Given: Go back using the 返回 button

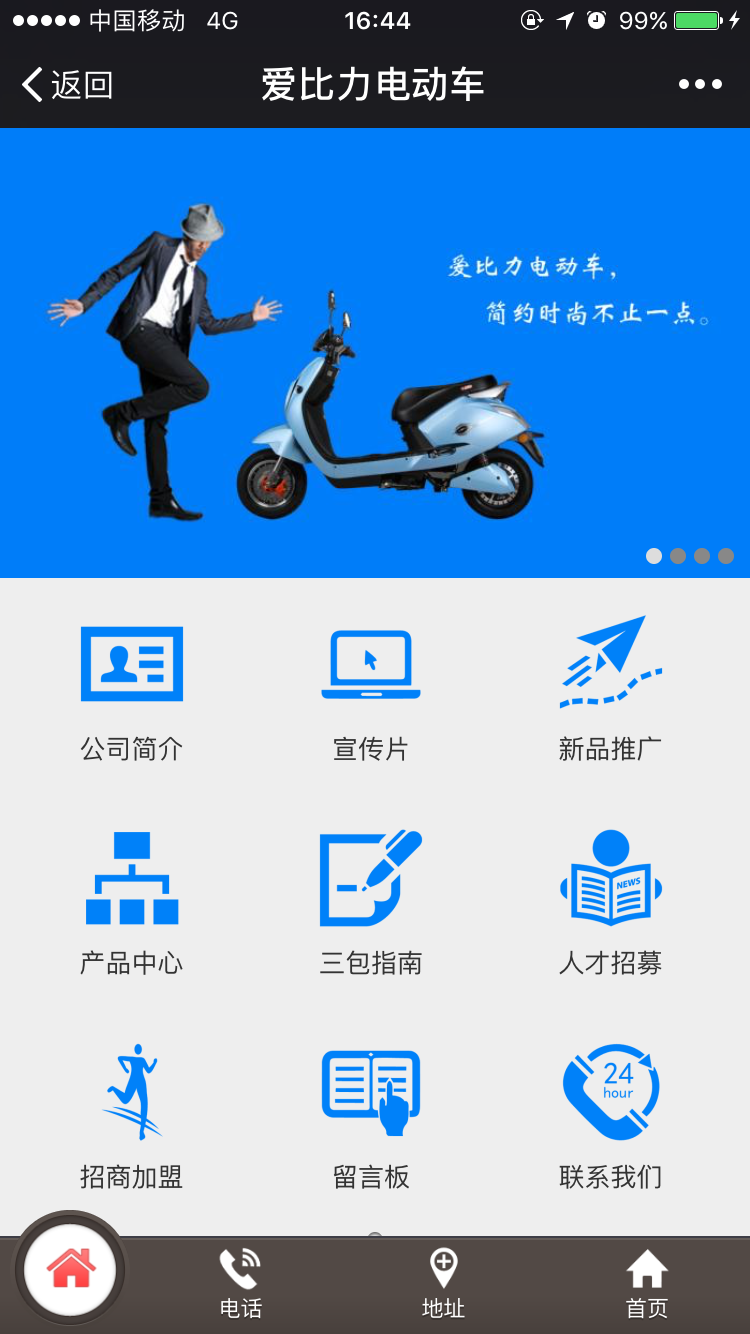Looking at the screenshot, I should 67,85.
